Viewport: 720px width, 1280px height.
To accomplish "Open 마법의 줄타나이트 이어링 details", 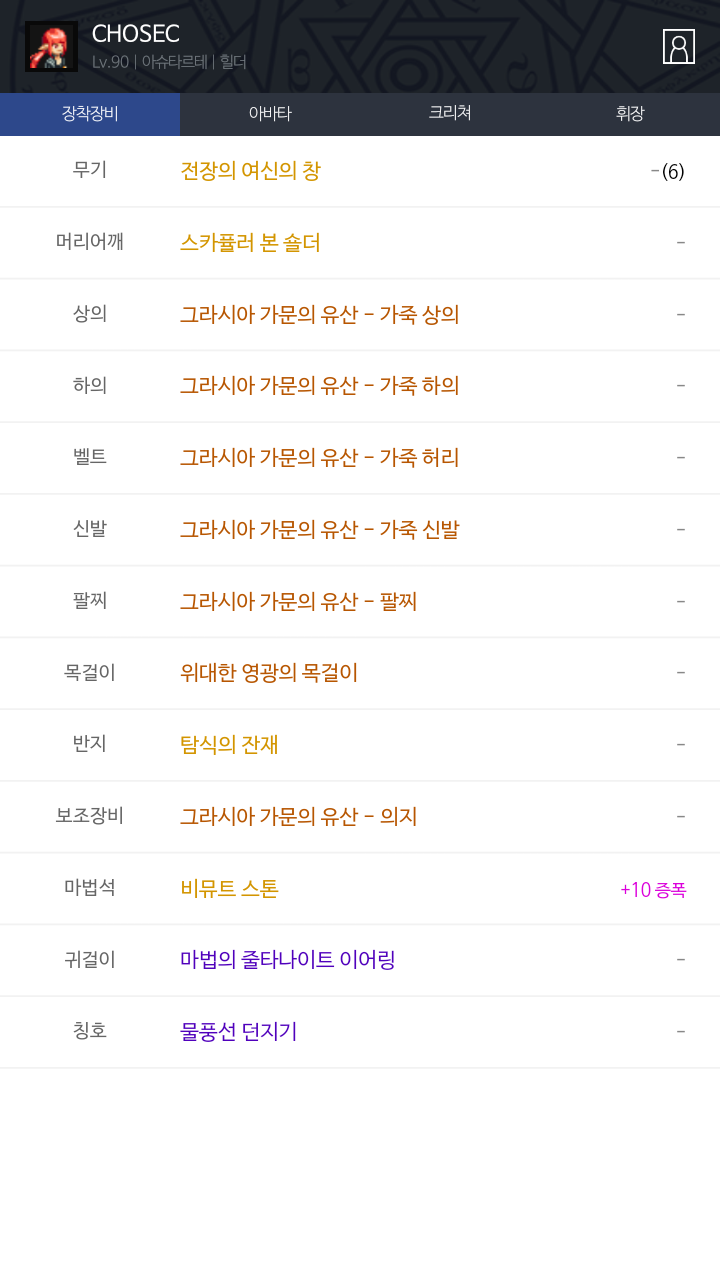I will point(287,960).
